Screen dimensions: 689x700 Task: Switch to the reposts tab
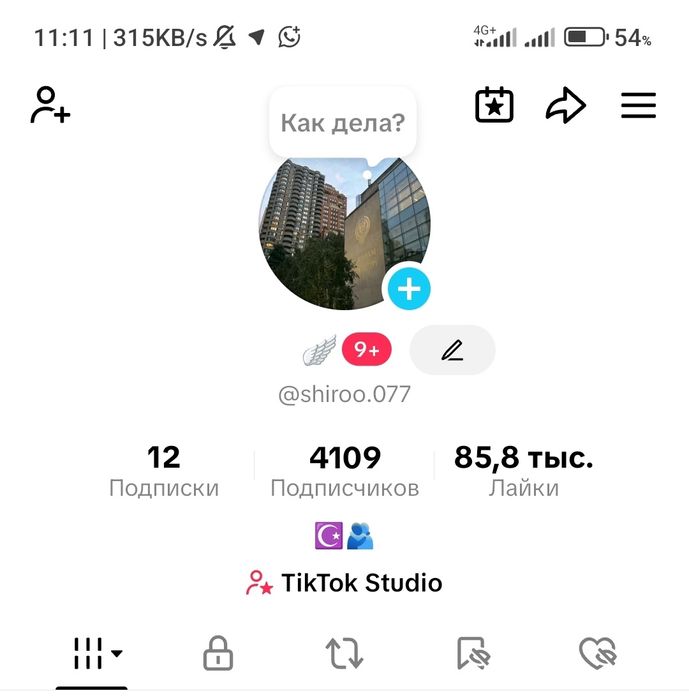344,654
